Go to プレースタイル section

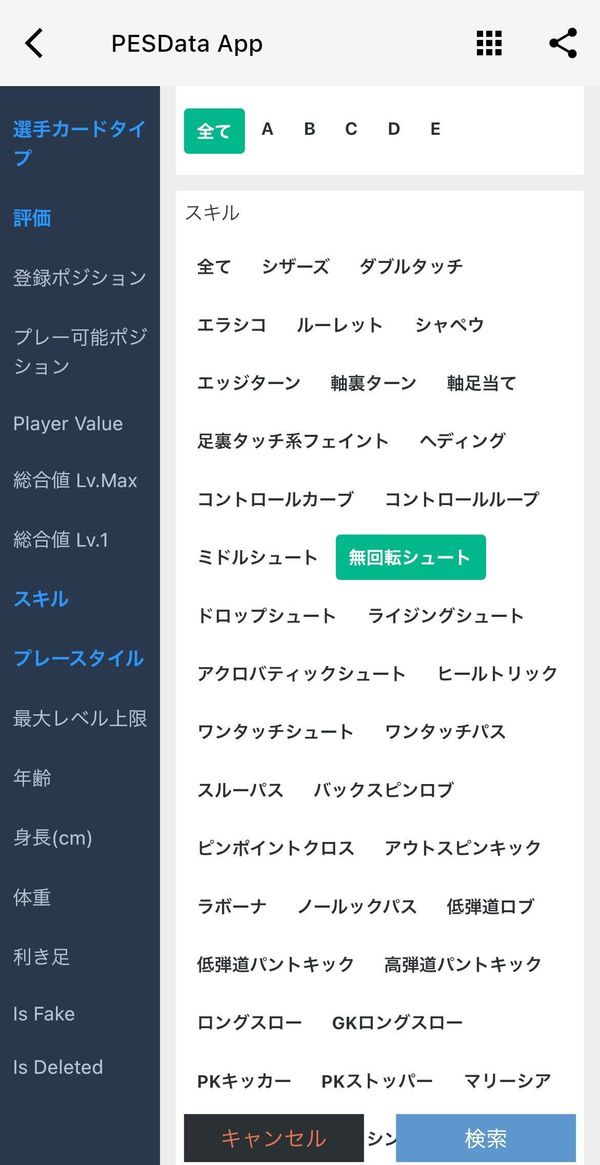coord(79,658)
